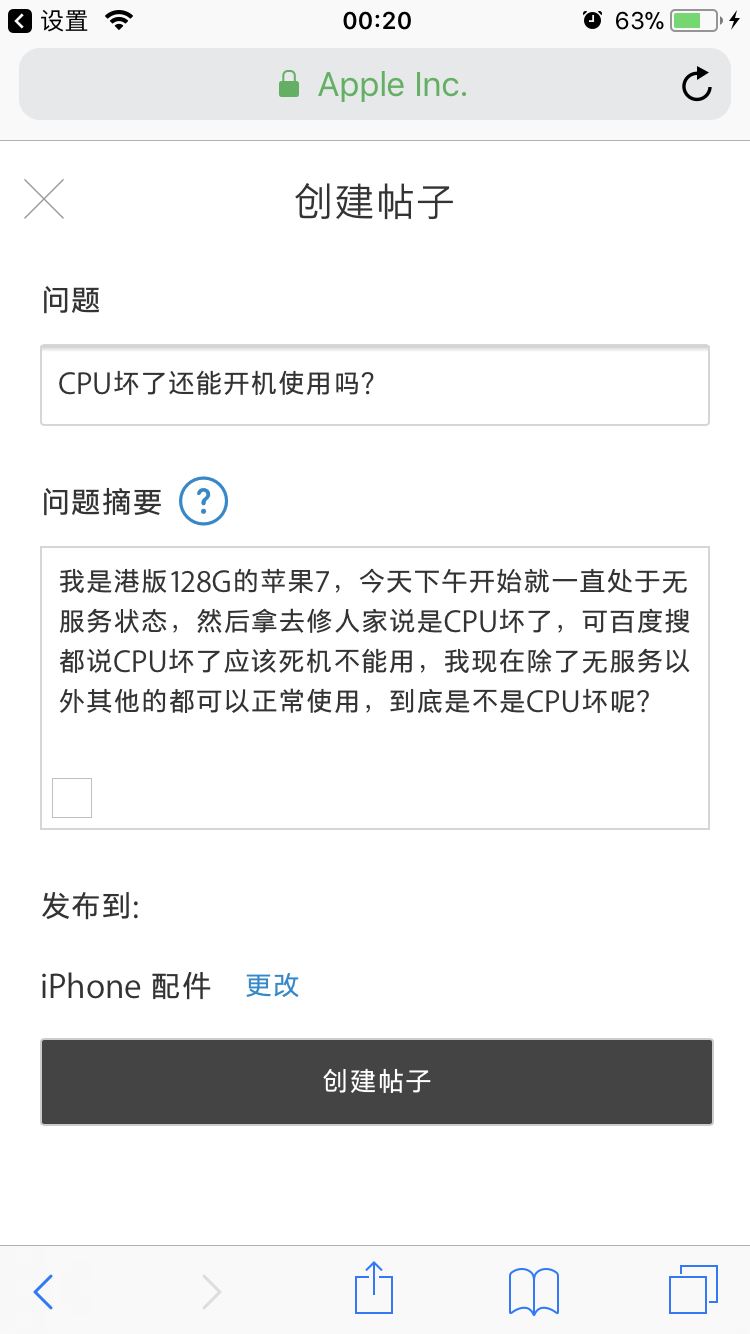Close the 创建帖子 form

pos(44,199)
